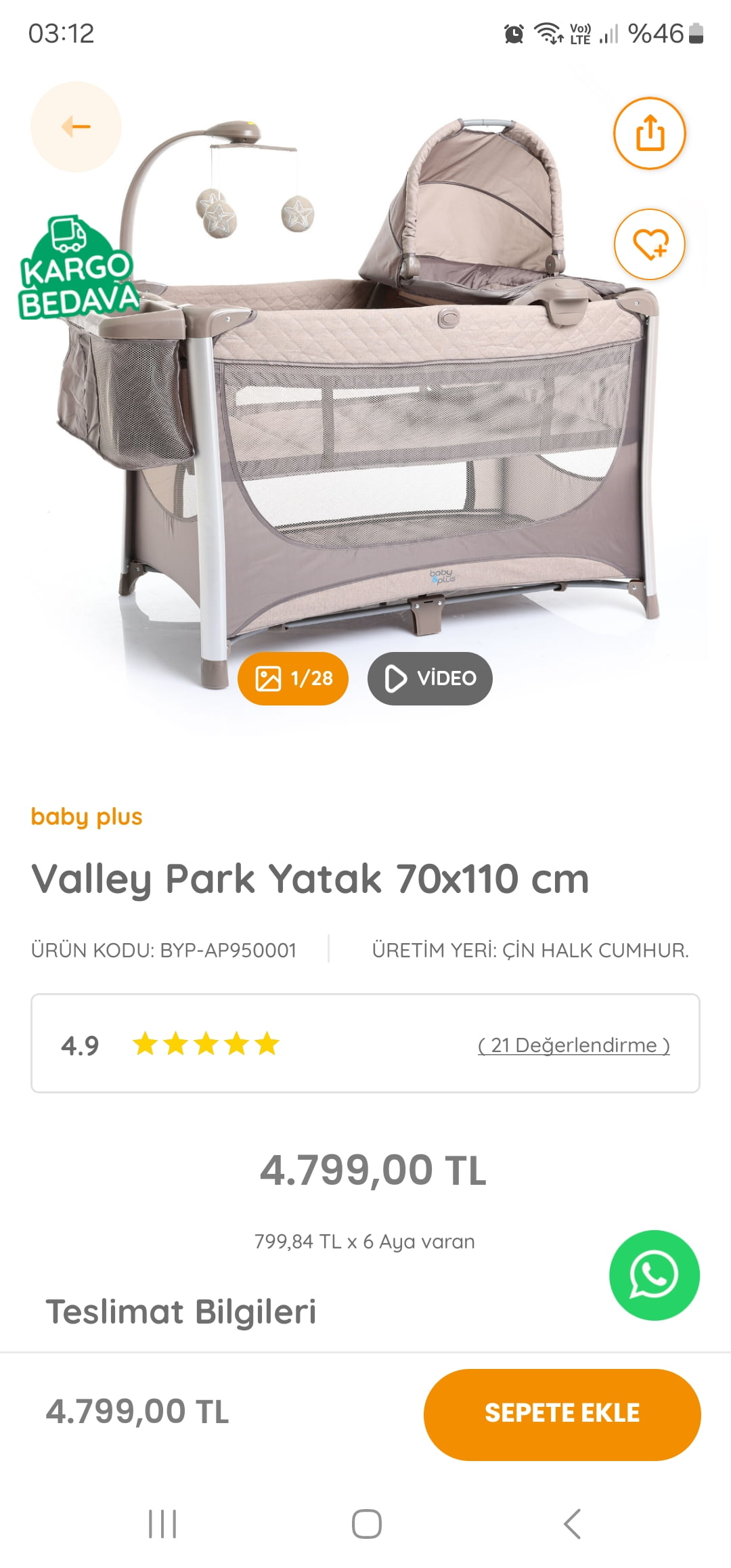Contact support via WhatsApp button
The width and height of the screenshot is (731, 1568).
655,1275
